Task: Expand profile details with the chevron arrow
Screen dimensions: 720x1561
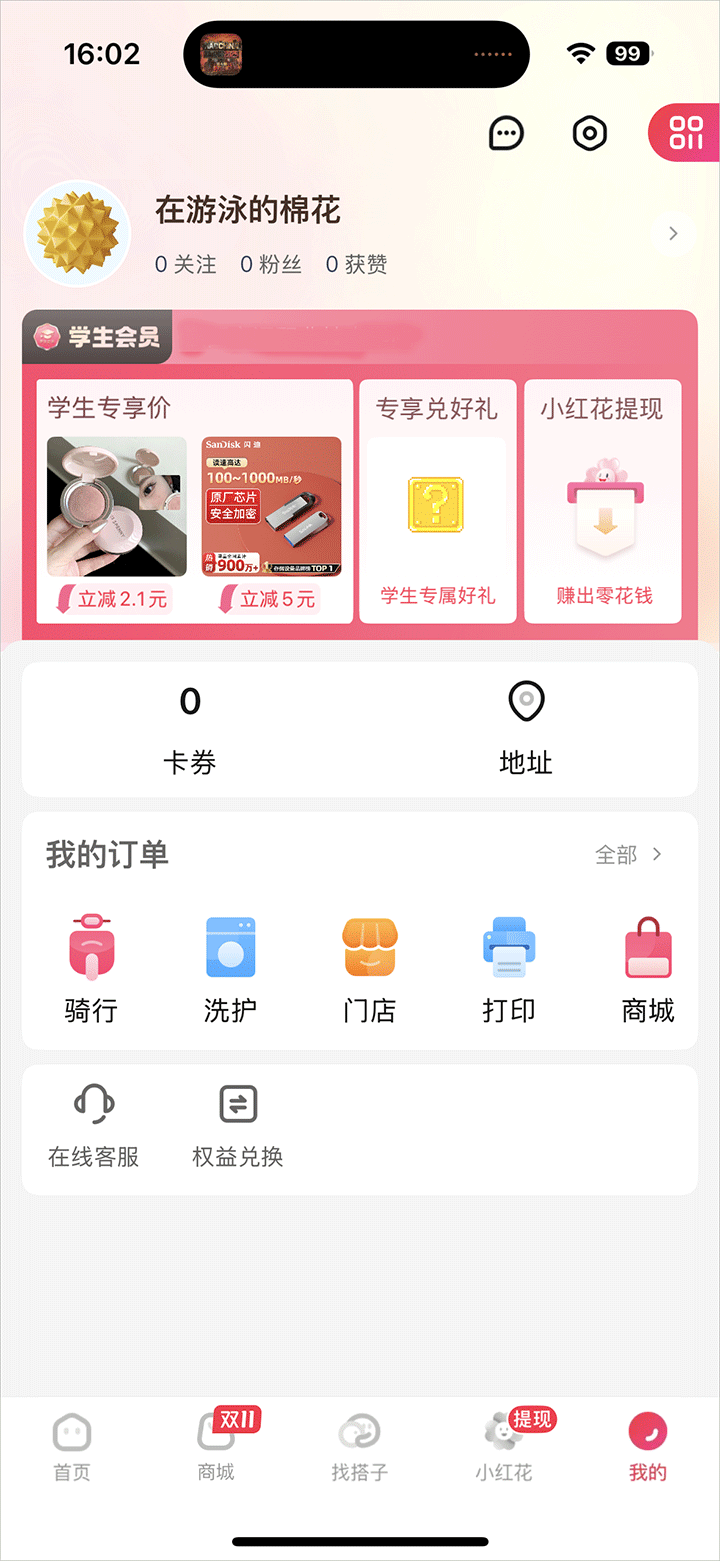Action: point(673,234)
